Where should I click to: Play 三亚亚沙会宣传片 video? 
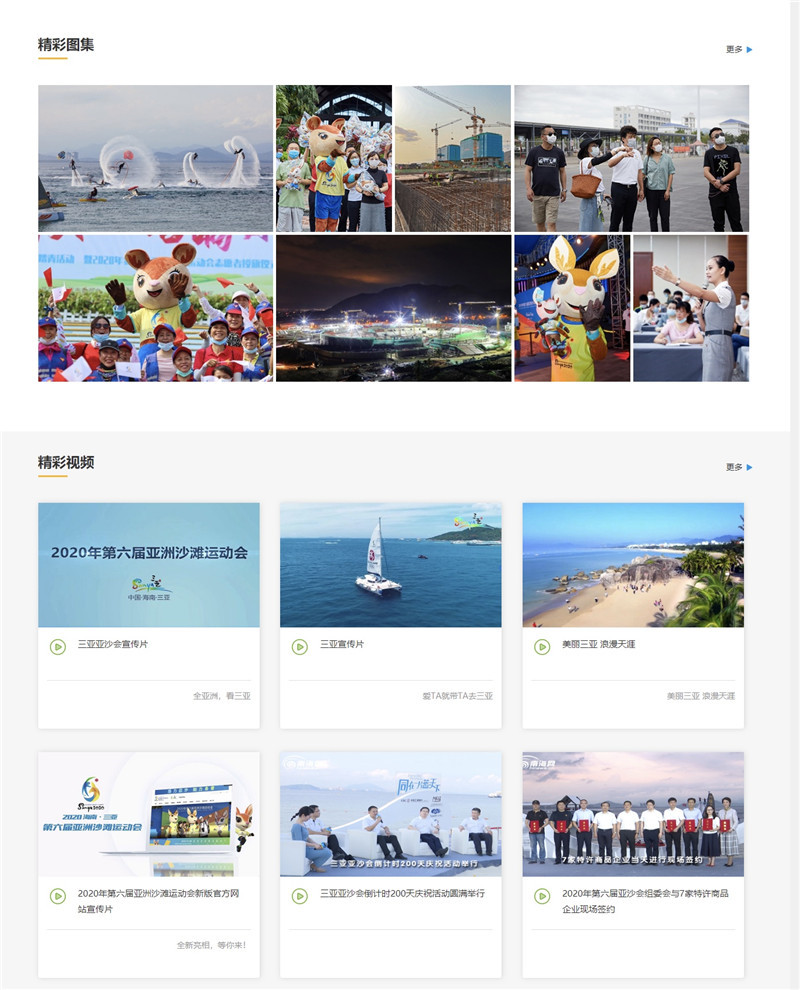(x=149, y=565)
